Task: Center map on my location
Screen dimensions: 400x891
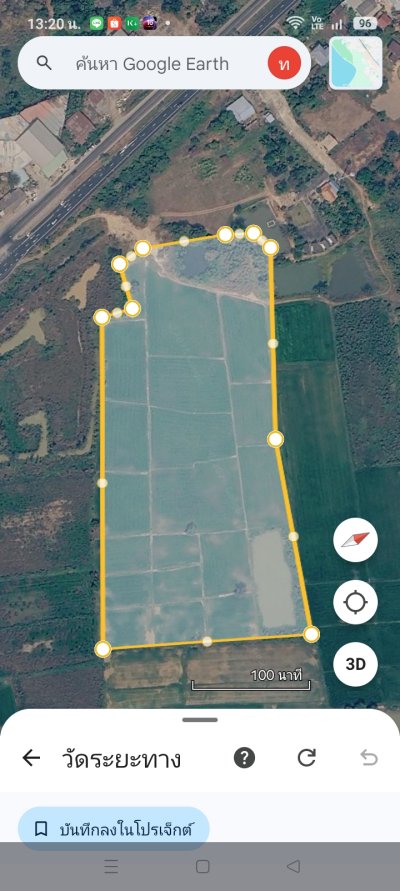Action: [356, 602]
